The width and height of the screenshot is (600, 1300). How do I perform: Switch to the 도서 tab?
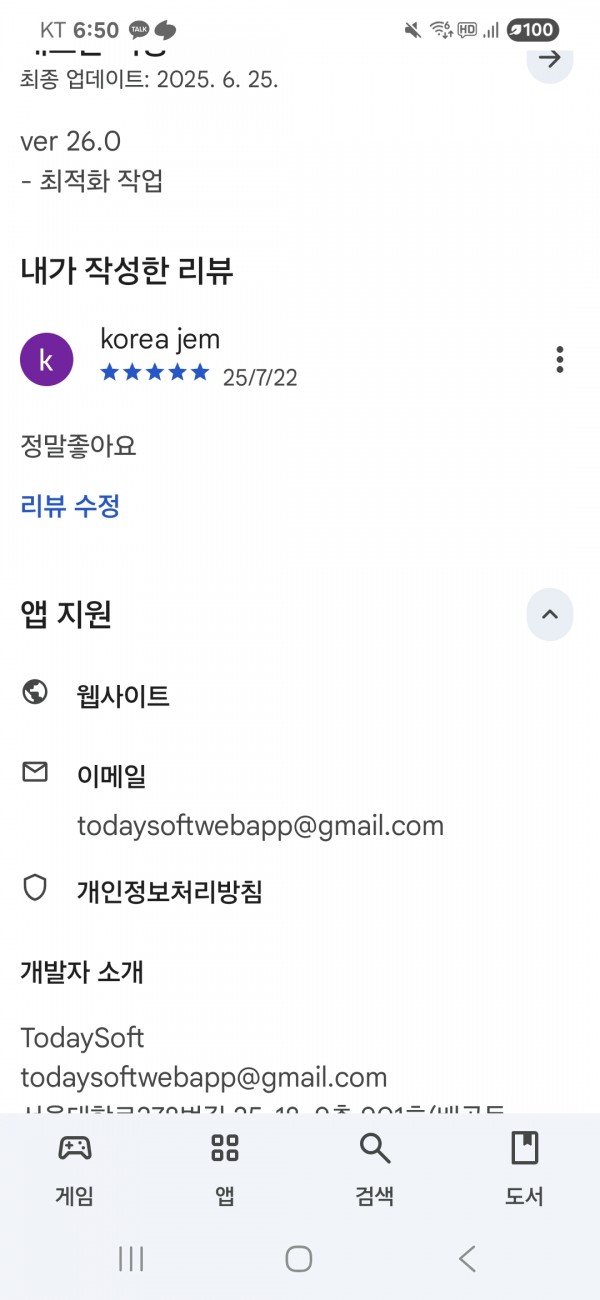pos(524,1168)
